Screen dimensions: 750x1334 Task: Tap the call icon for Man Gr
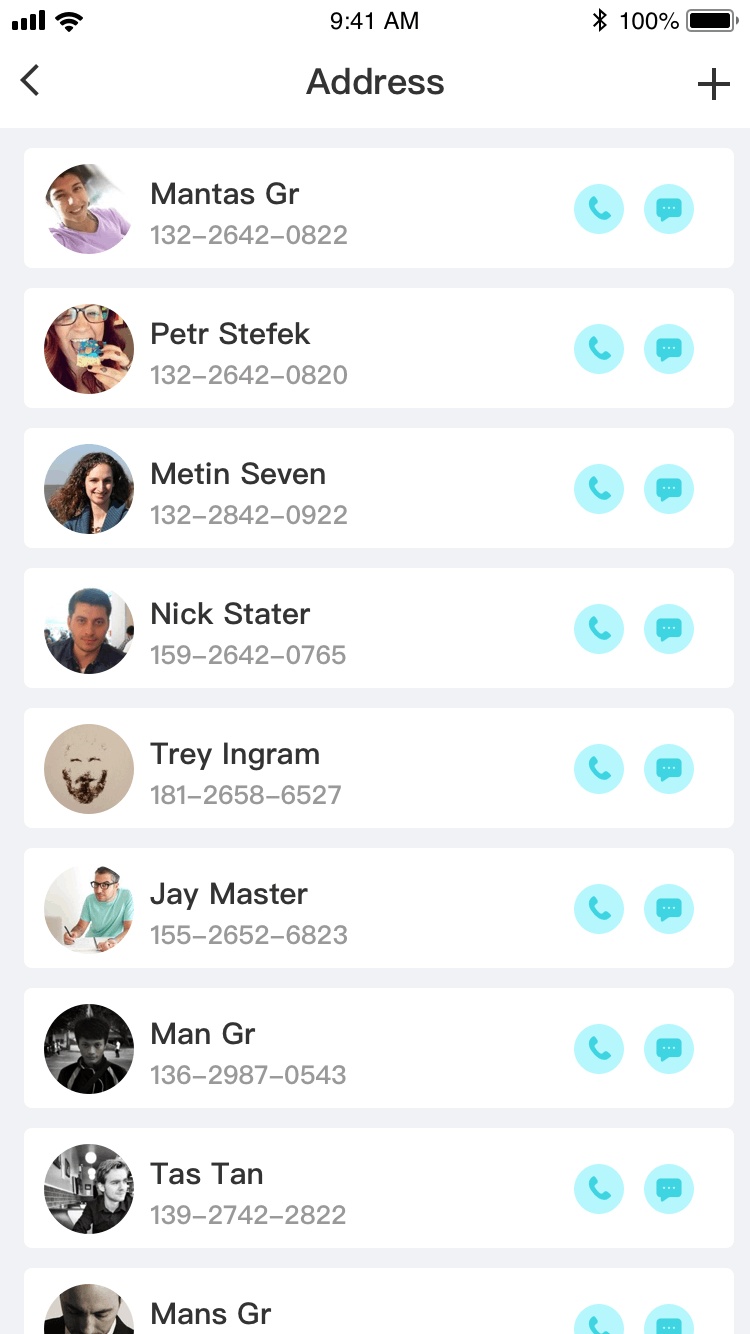point(599,1049)
